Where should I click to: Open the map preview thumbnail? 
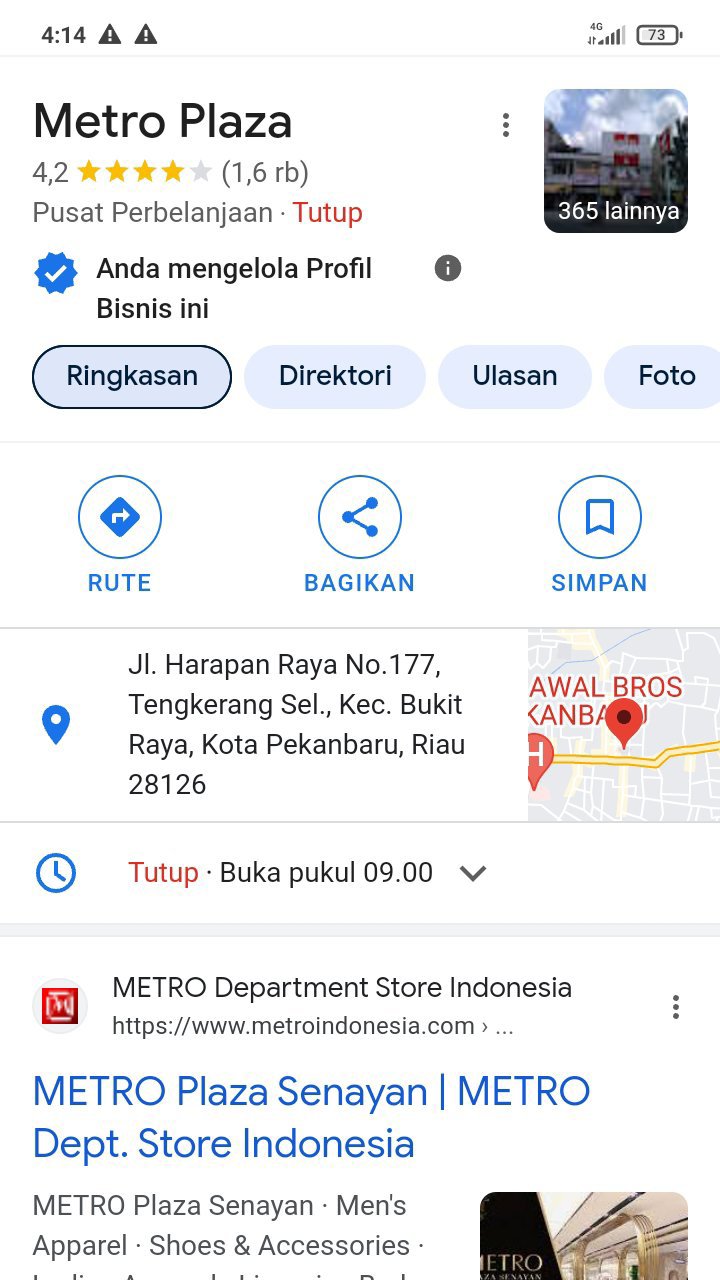pyautogui.click(x=623, y=725)
